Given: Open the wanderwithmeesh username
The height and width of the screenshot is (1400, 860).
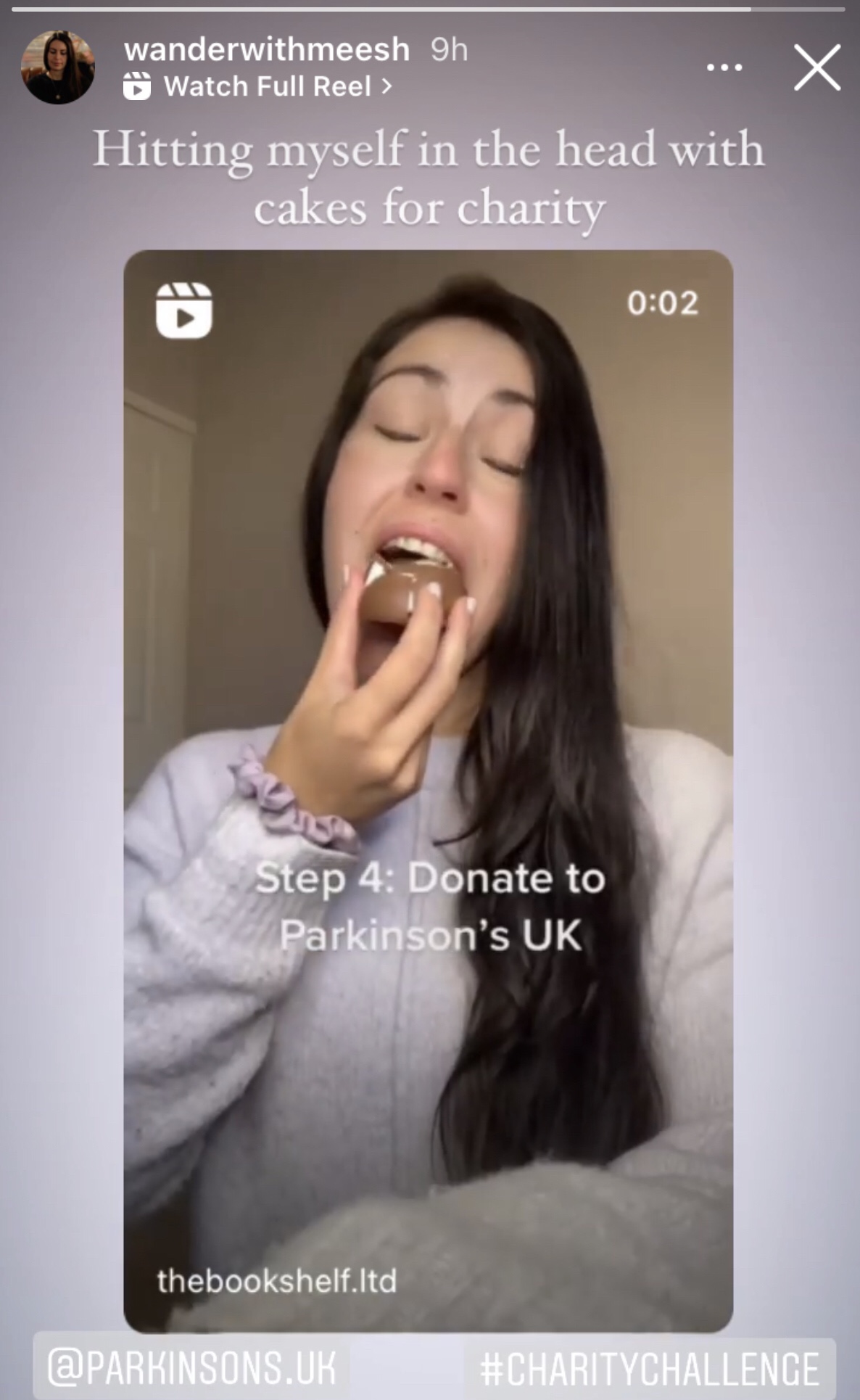Looking at the screenshot, I should tap(266, 49).
